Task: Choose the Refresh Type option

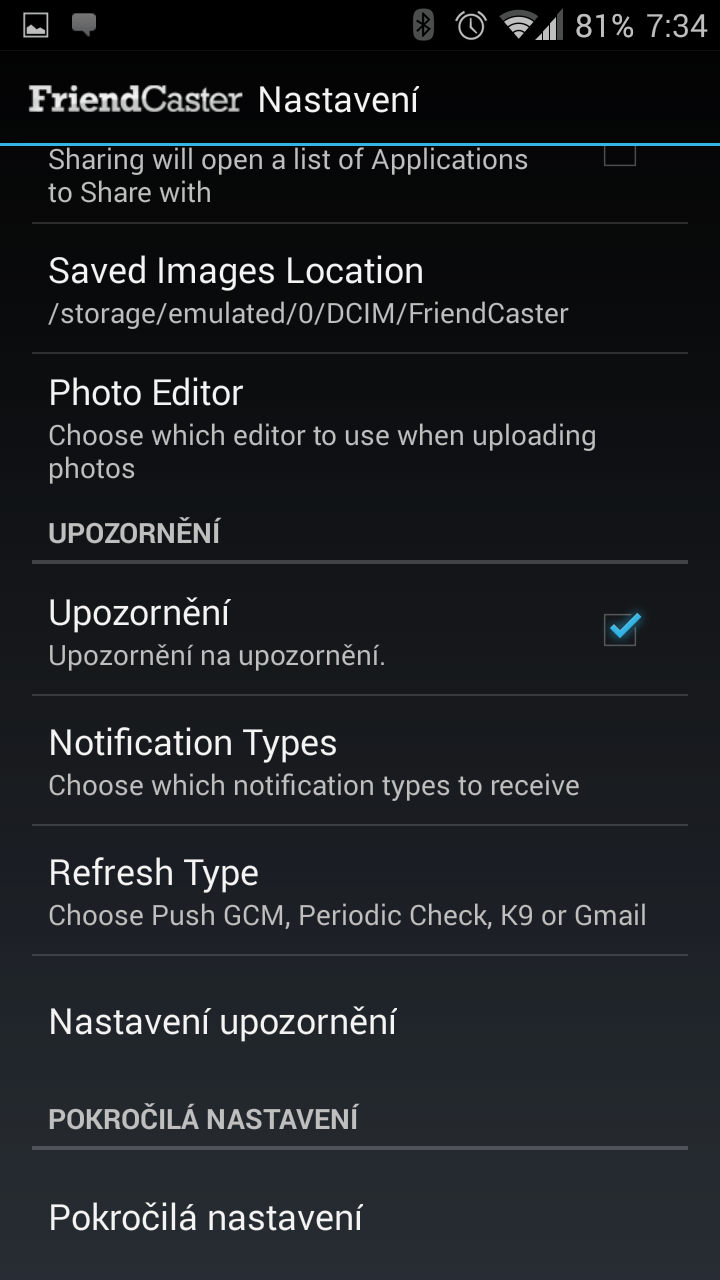Action: (x=360, y=890)
